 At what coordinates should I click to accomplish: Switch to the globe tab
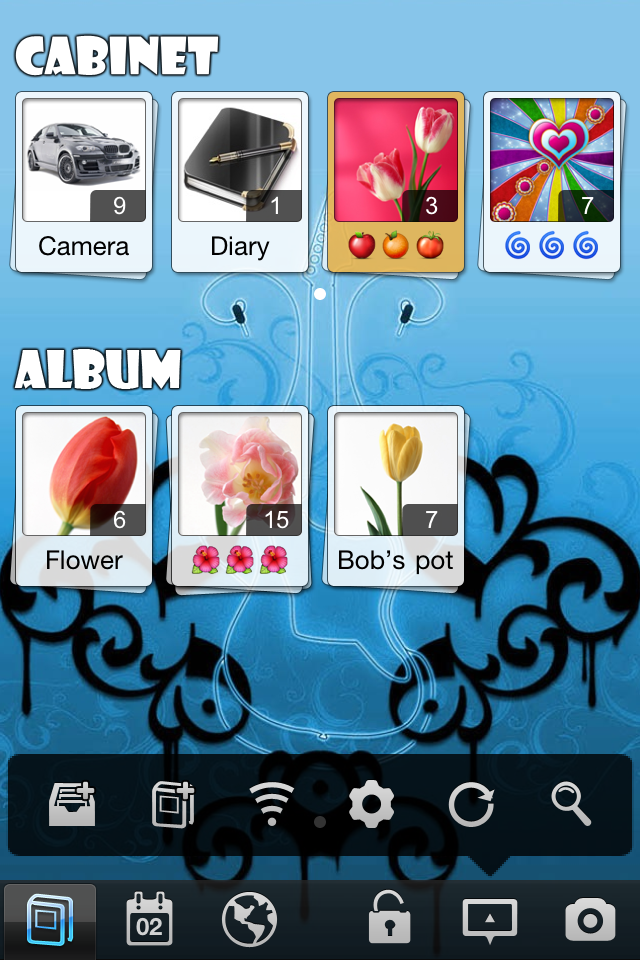[x=249, y=920]
